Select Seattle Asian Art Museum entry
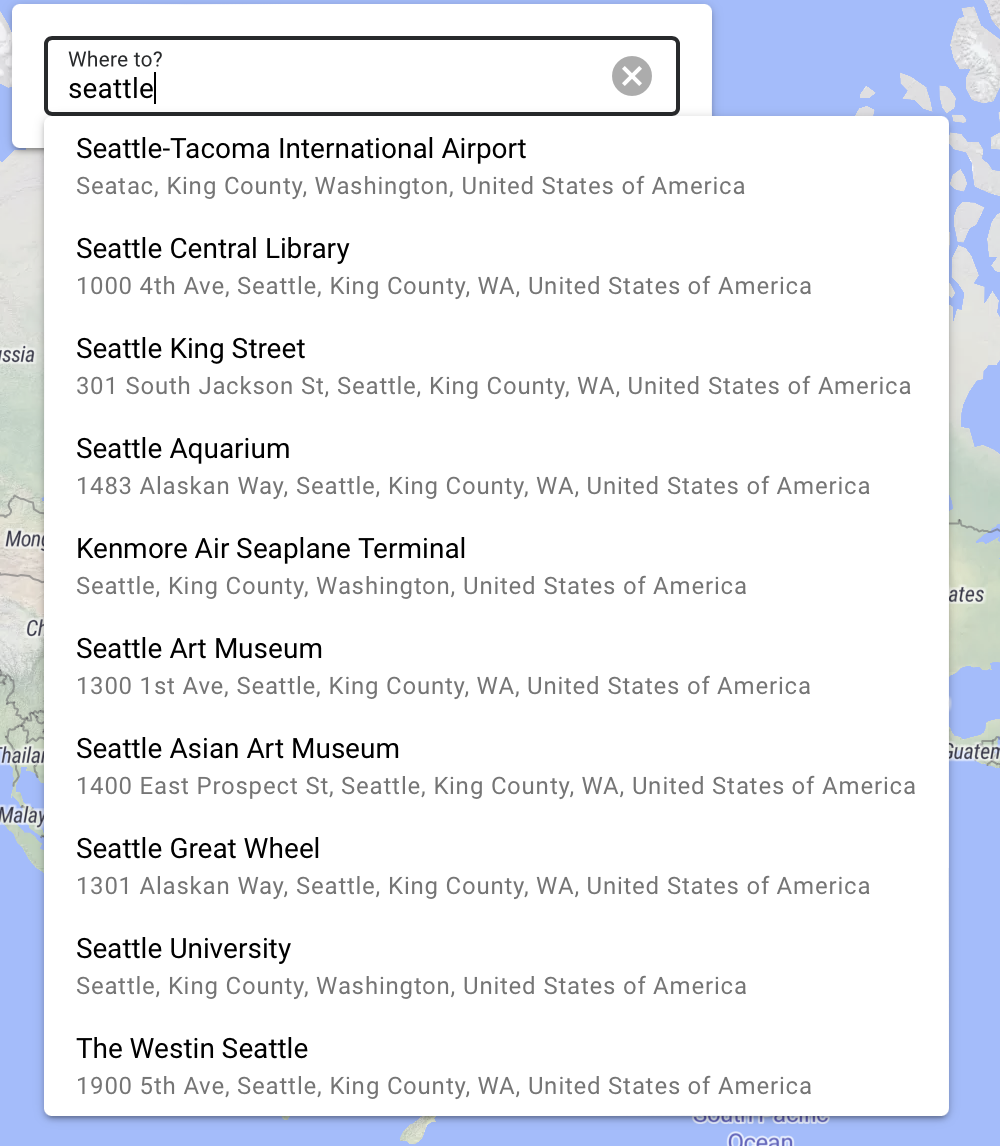Screen dimensions: 1000x1146 [x=237, y=748]
